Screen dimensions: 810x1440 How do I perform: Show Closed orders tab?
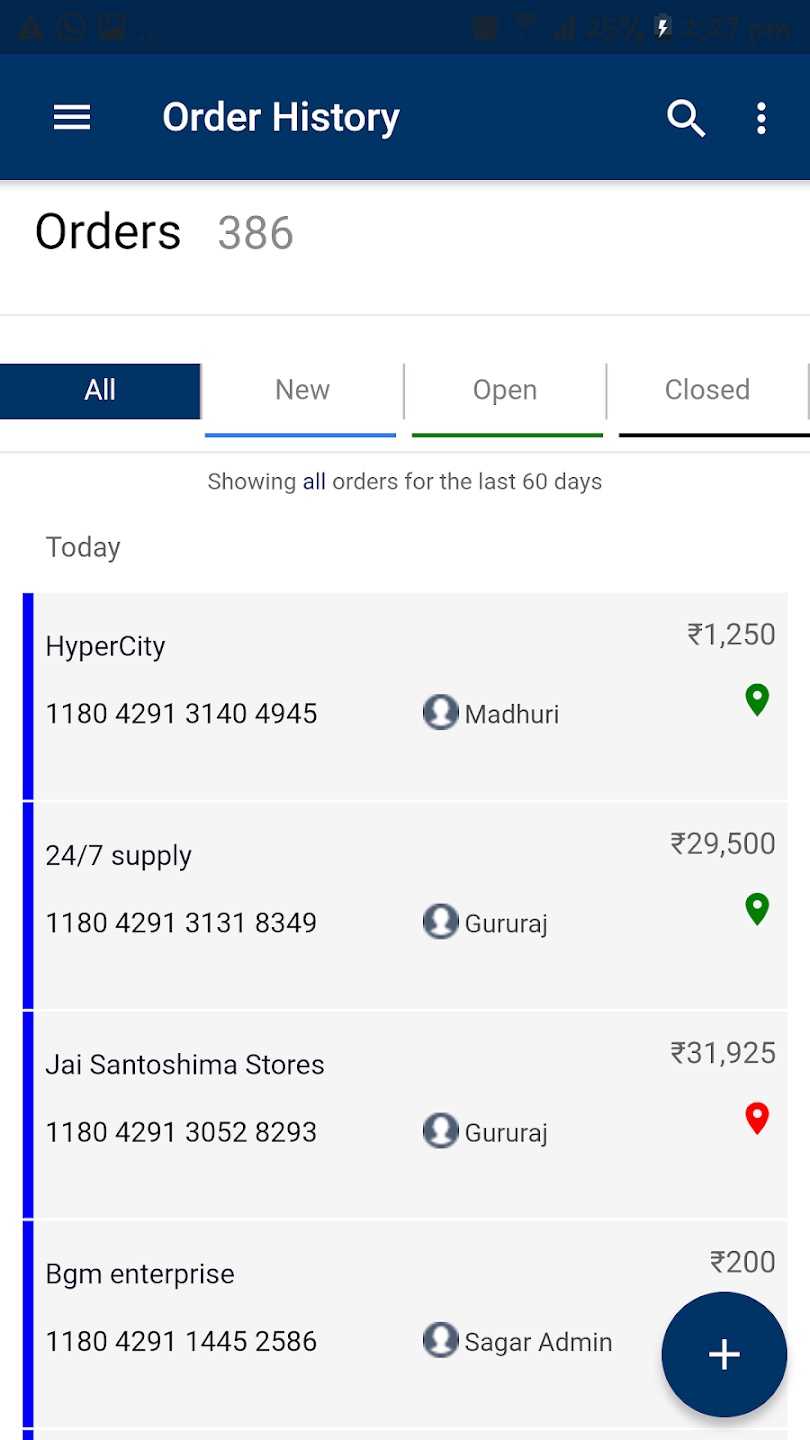[707, 390]
